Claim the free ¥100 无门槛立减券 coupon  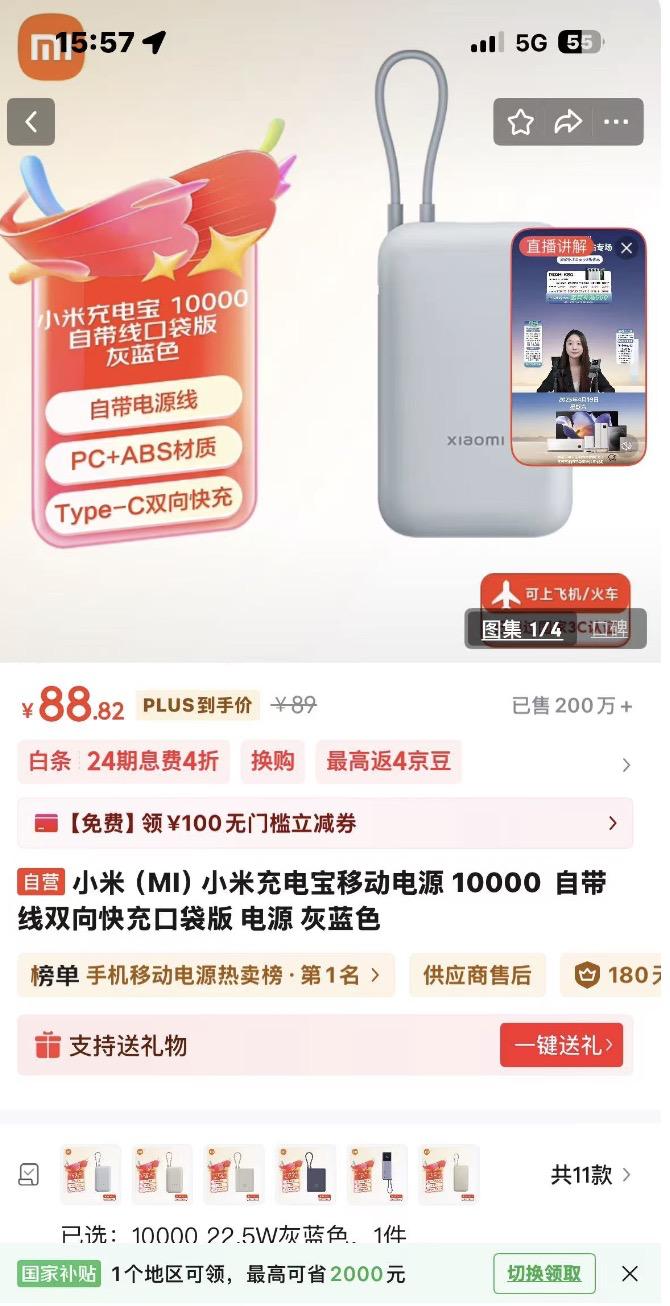(x=325, y=823)
